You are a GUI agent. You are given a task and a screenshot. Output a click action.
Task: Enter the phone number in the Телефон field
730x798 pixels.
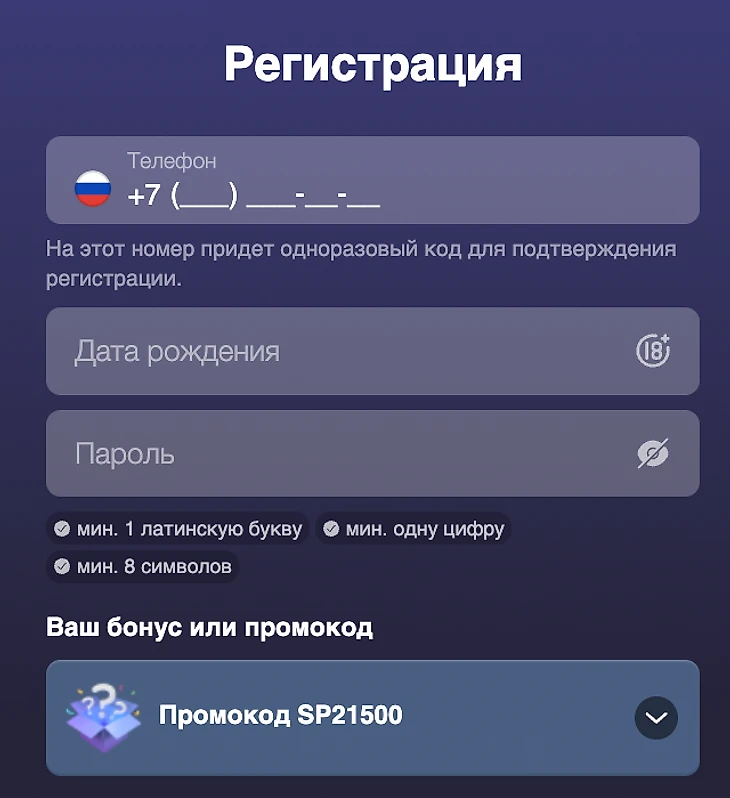click(x=400, y=195)
